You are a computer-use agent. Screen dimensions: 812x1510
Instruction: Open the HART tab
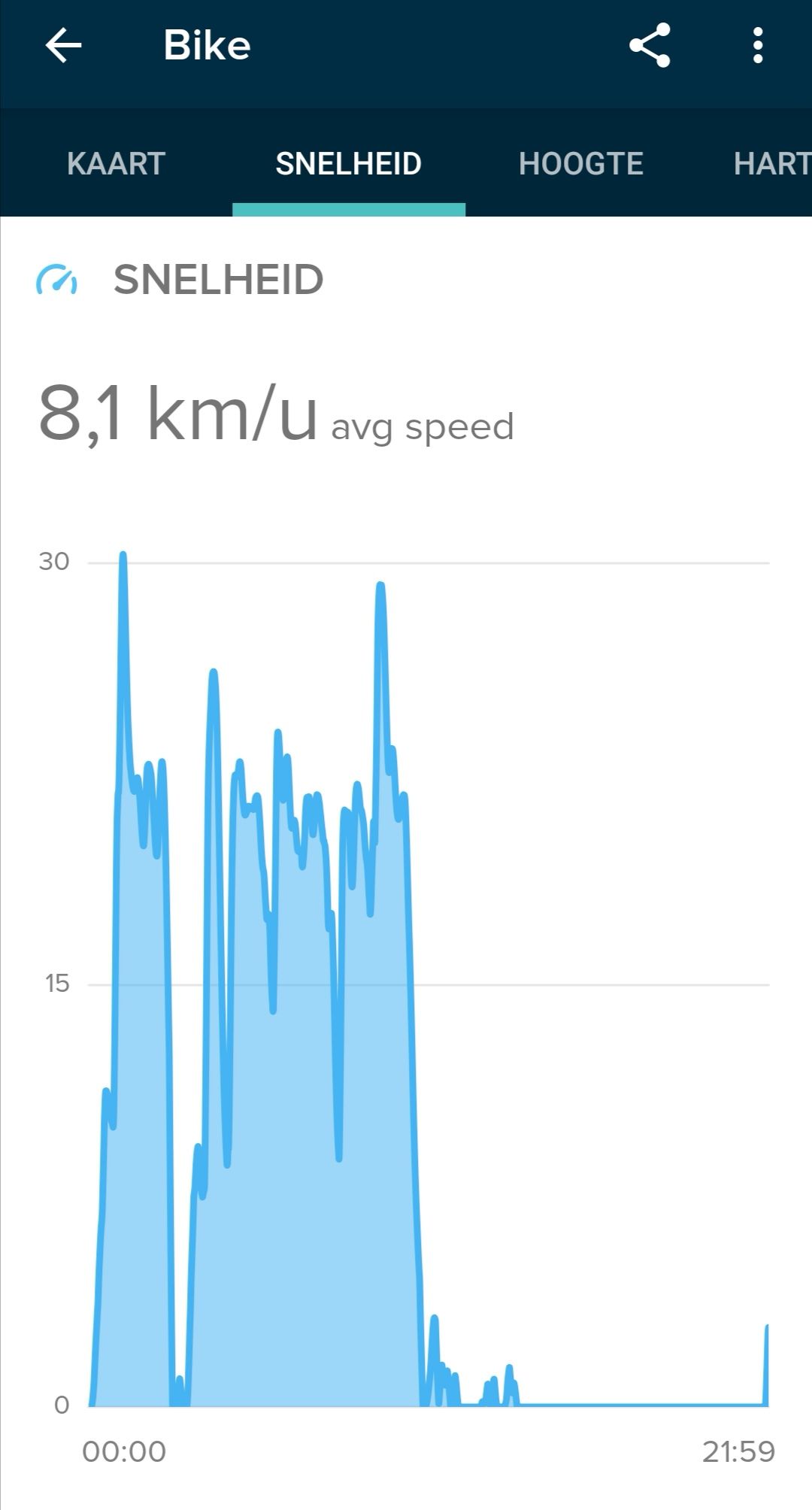pyautogui.click(x=771, y=164)
